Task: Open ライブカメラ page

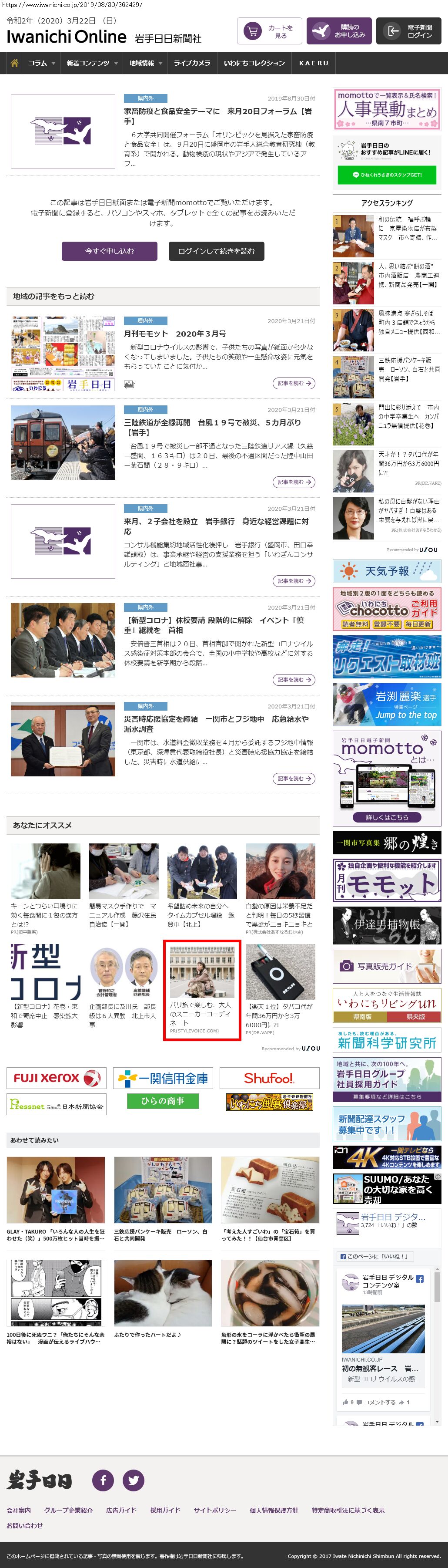Action: (192, 63)
